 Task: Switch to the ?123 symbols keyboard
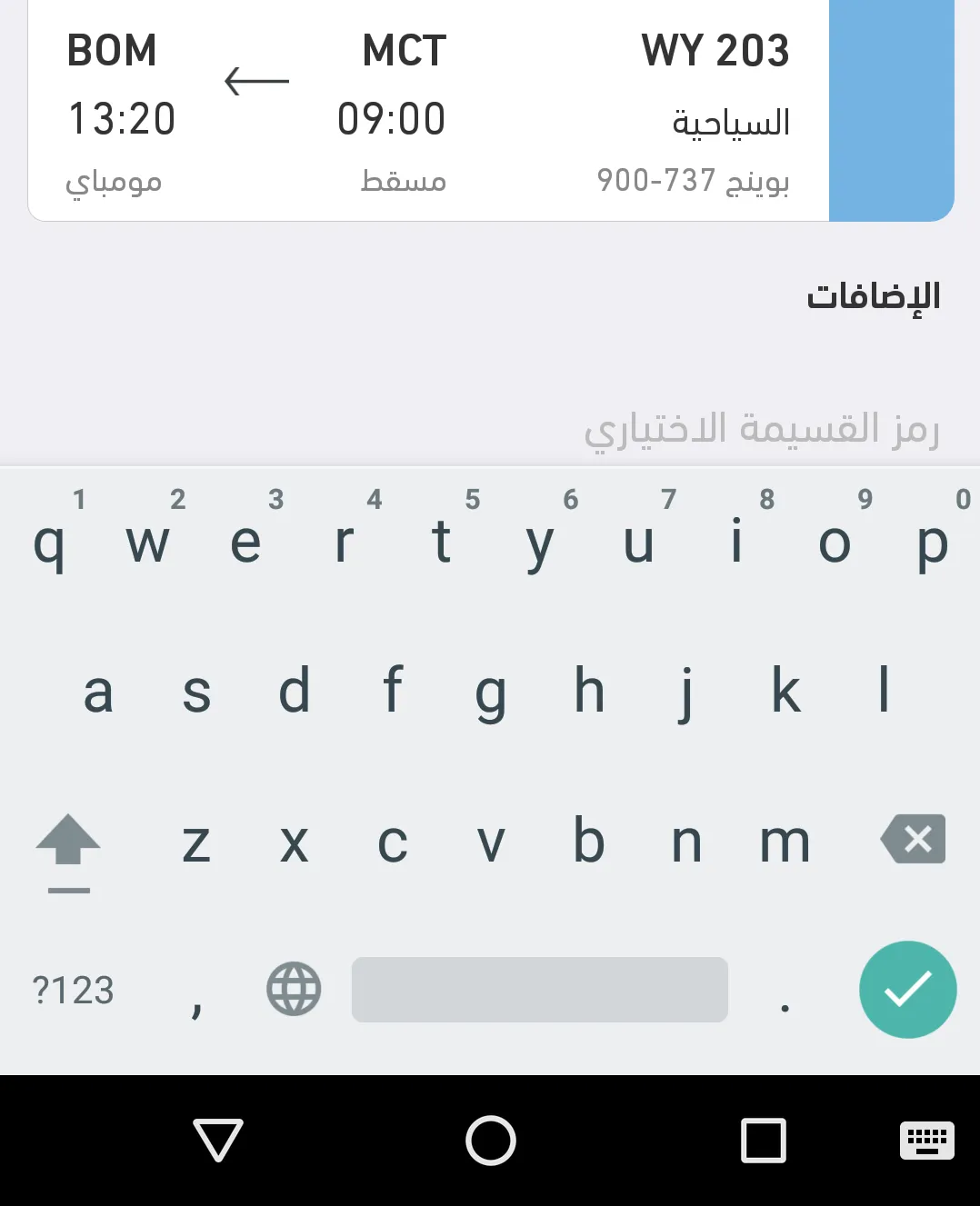73,990
